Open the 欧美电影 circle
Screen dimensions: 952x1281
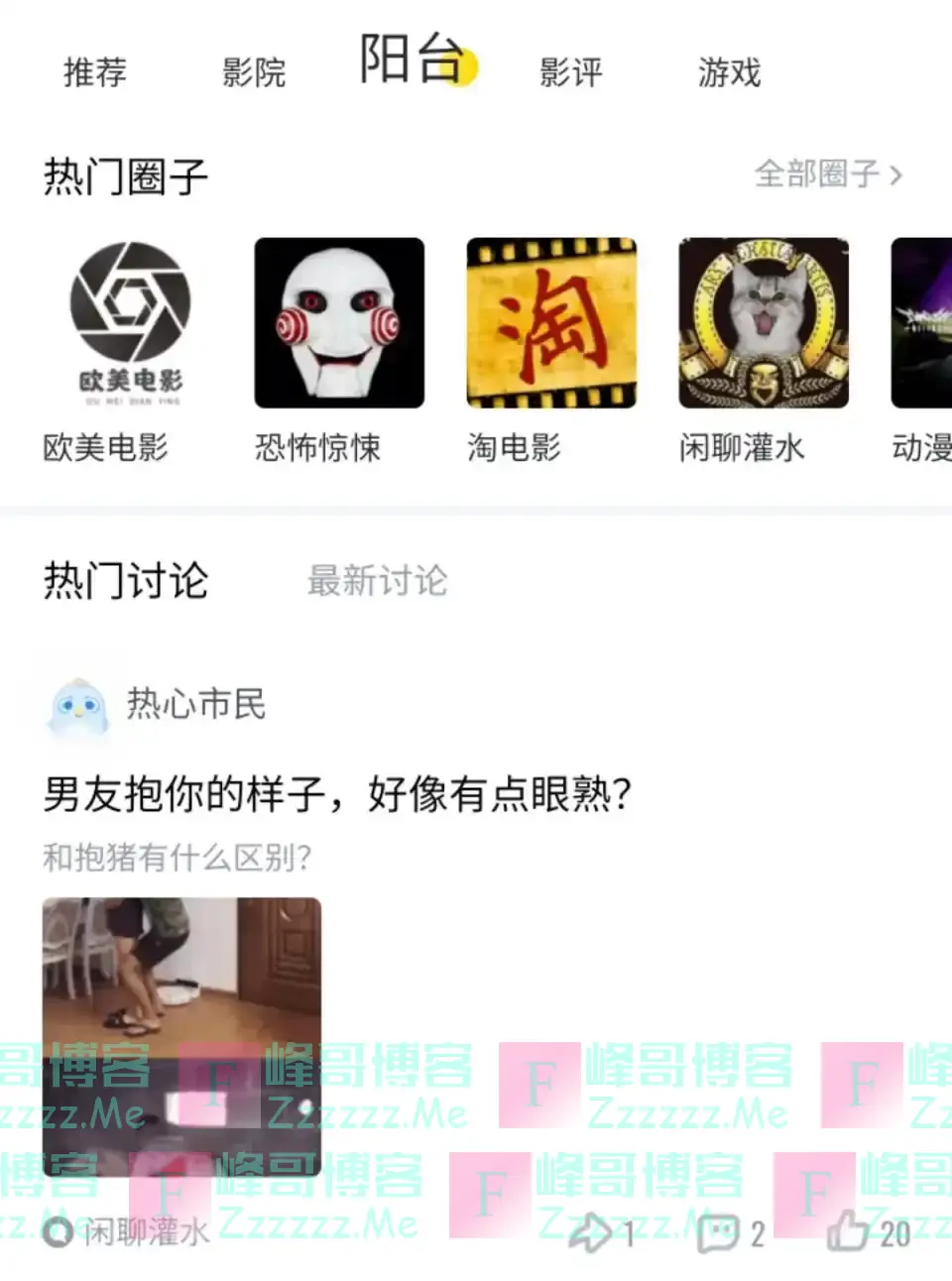point(129,323)
